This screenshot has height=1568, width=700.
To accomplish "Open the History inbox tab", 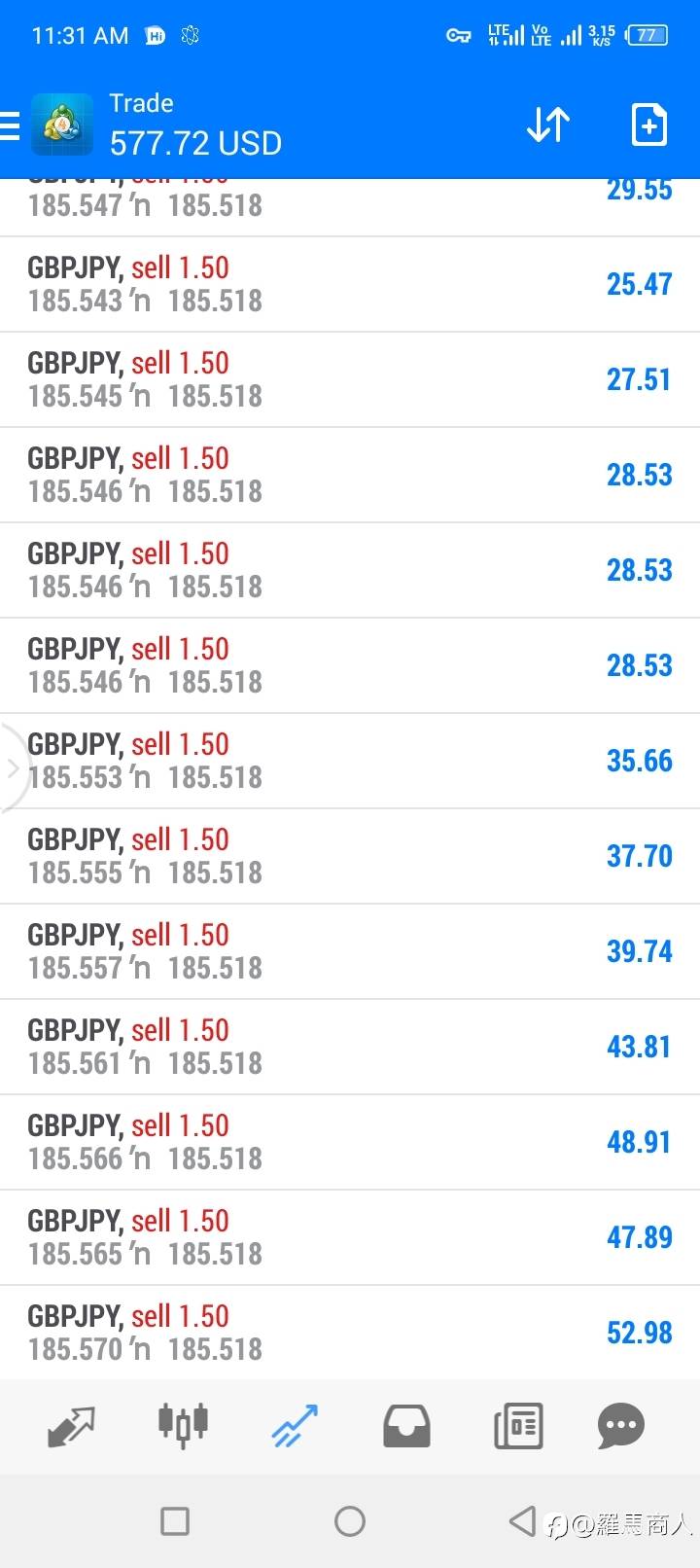I will (x=406, y=1426).
